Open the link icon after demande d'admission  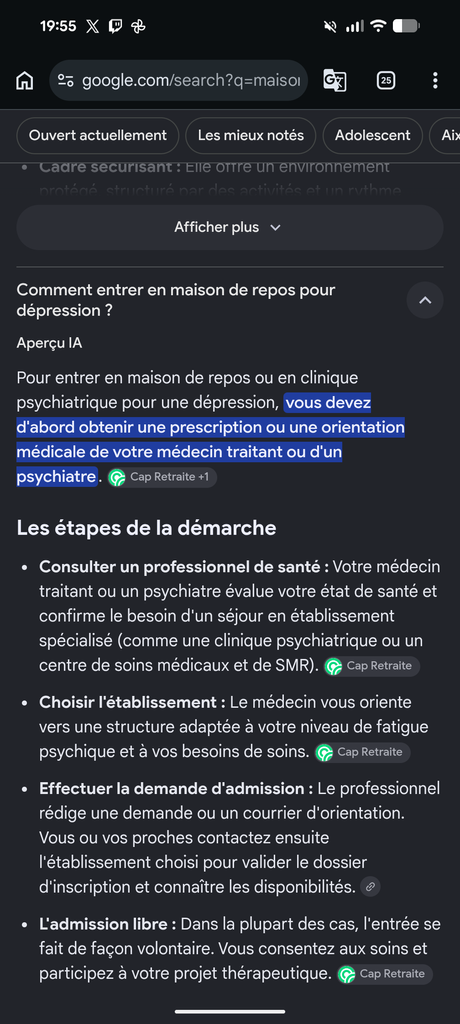[x=370, y=887]
